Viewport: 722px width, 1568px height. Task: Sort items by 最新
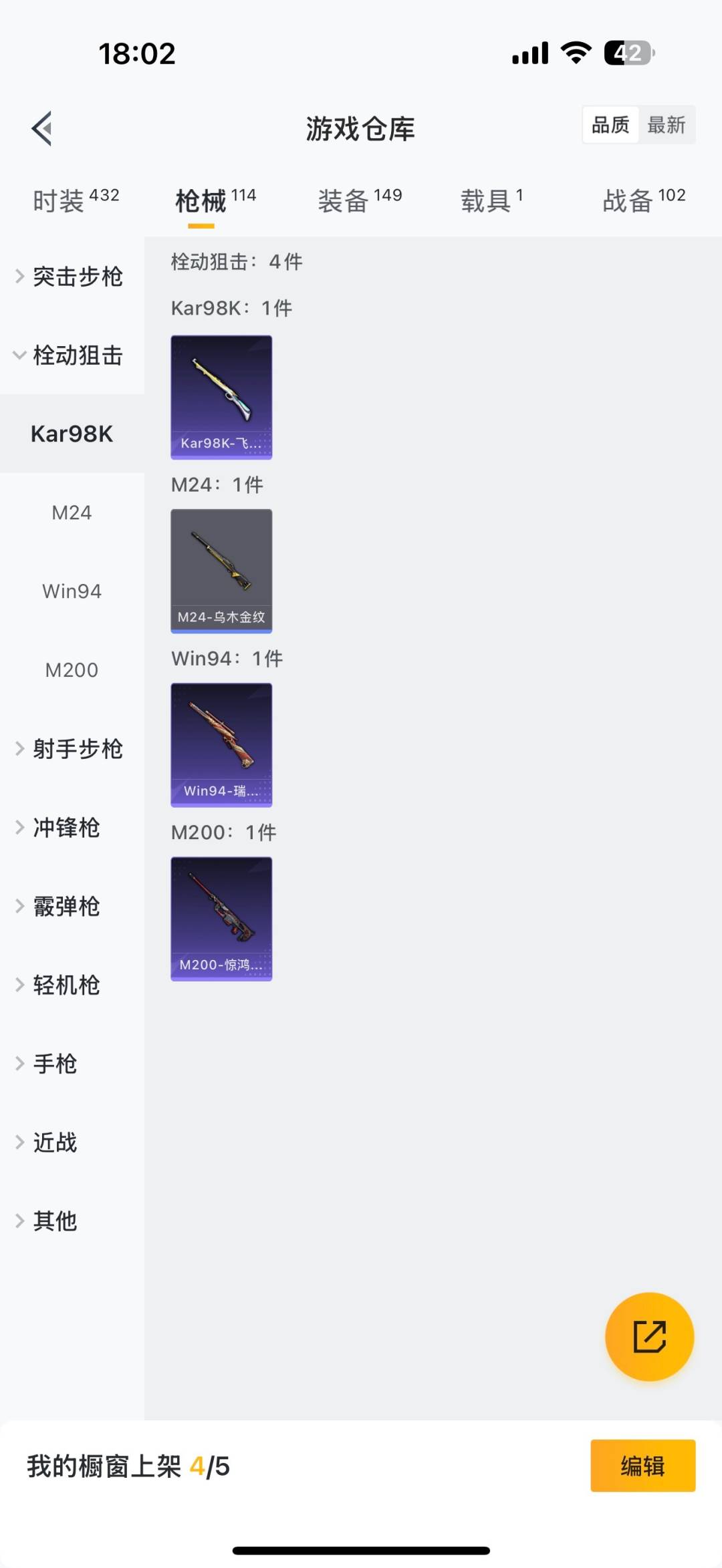[666, 125]
